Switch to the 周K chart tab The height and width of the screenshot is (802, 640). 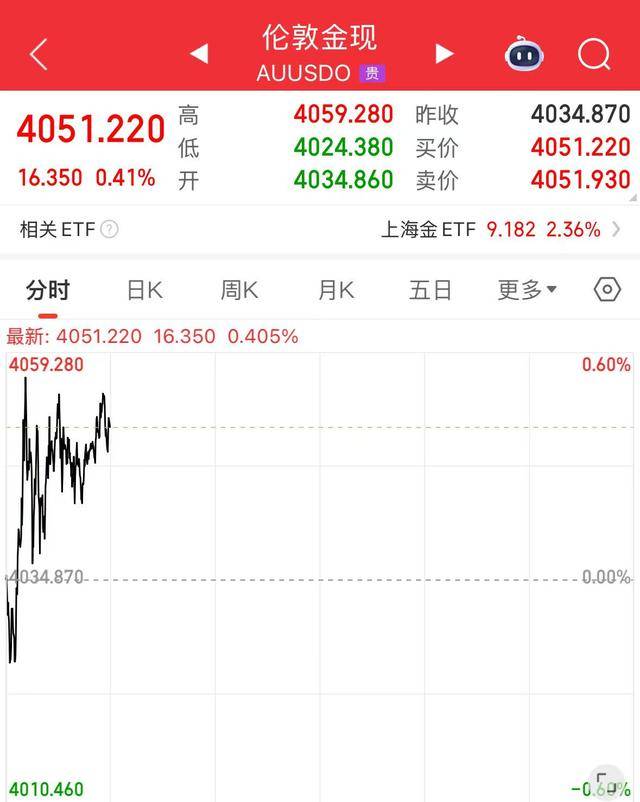[239, 290]
